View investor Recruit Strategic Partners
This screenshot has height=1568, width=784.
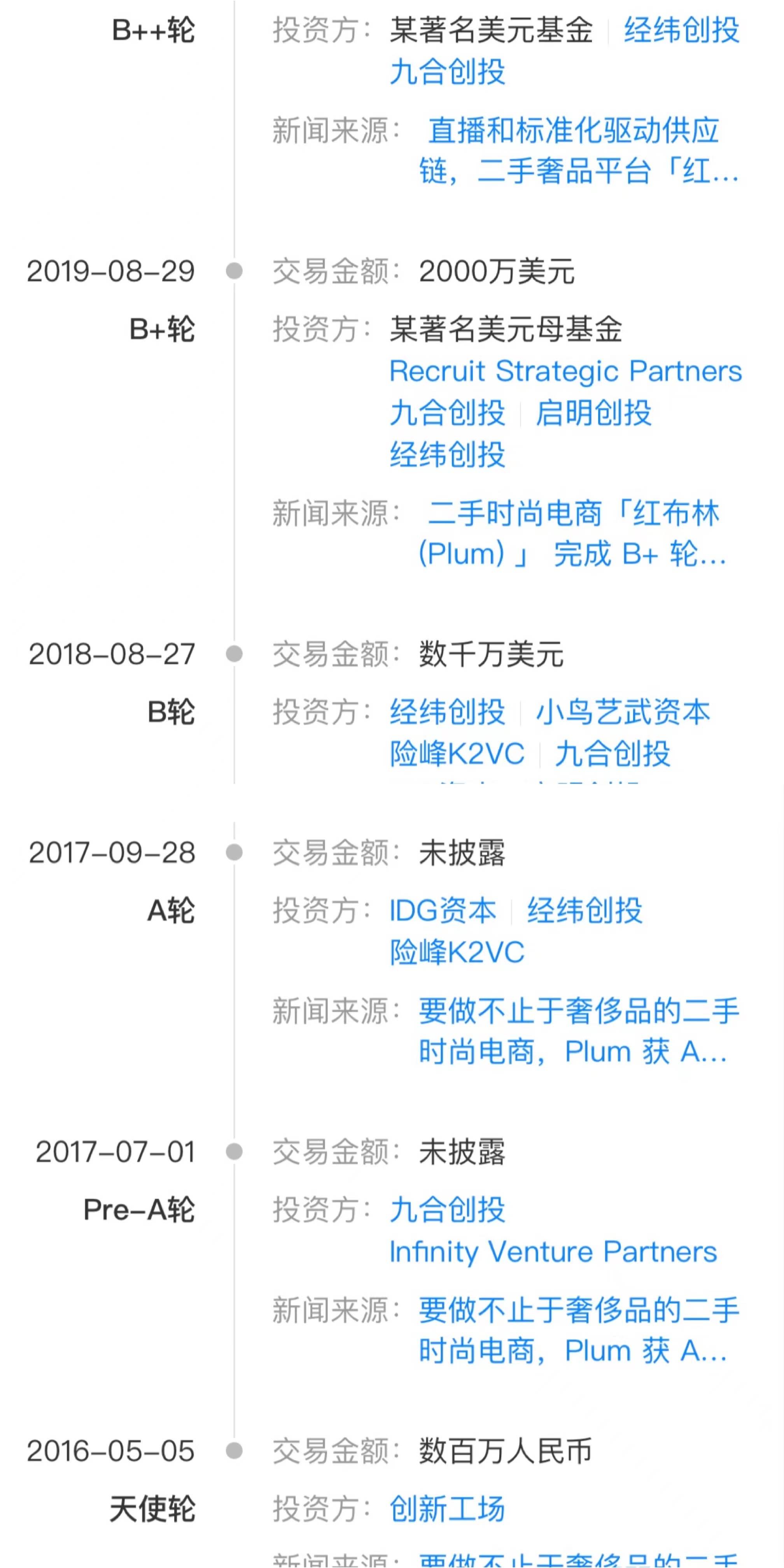566,371
